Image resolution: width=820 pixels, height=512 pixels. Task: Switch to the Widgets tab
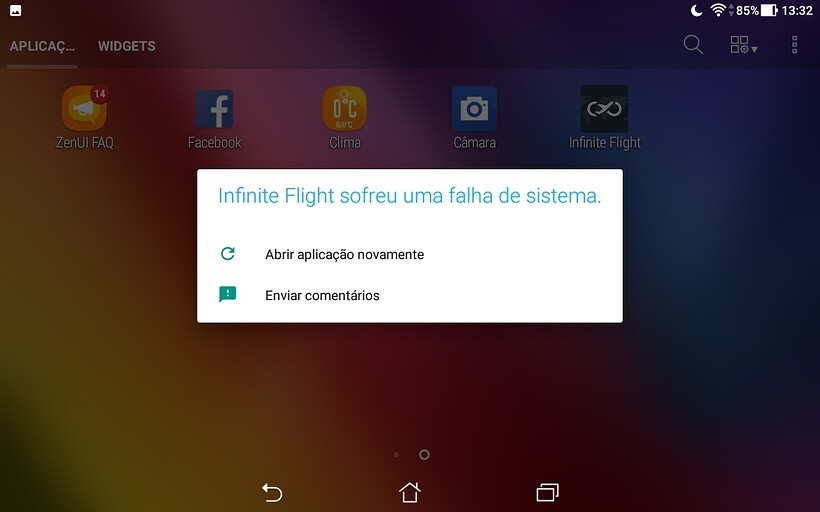click(x=126, y=46)
